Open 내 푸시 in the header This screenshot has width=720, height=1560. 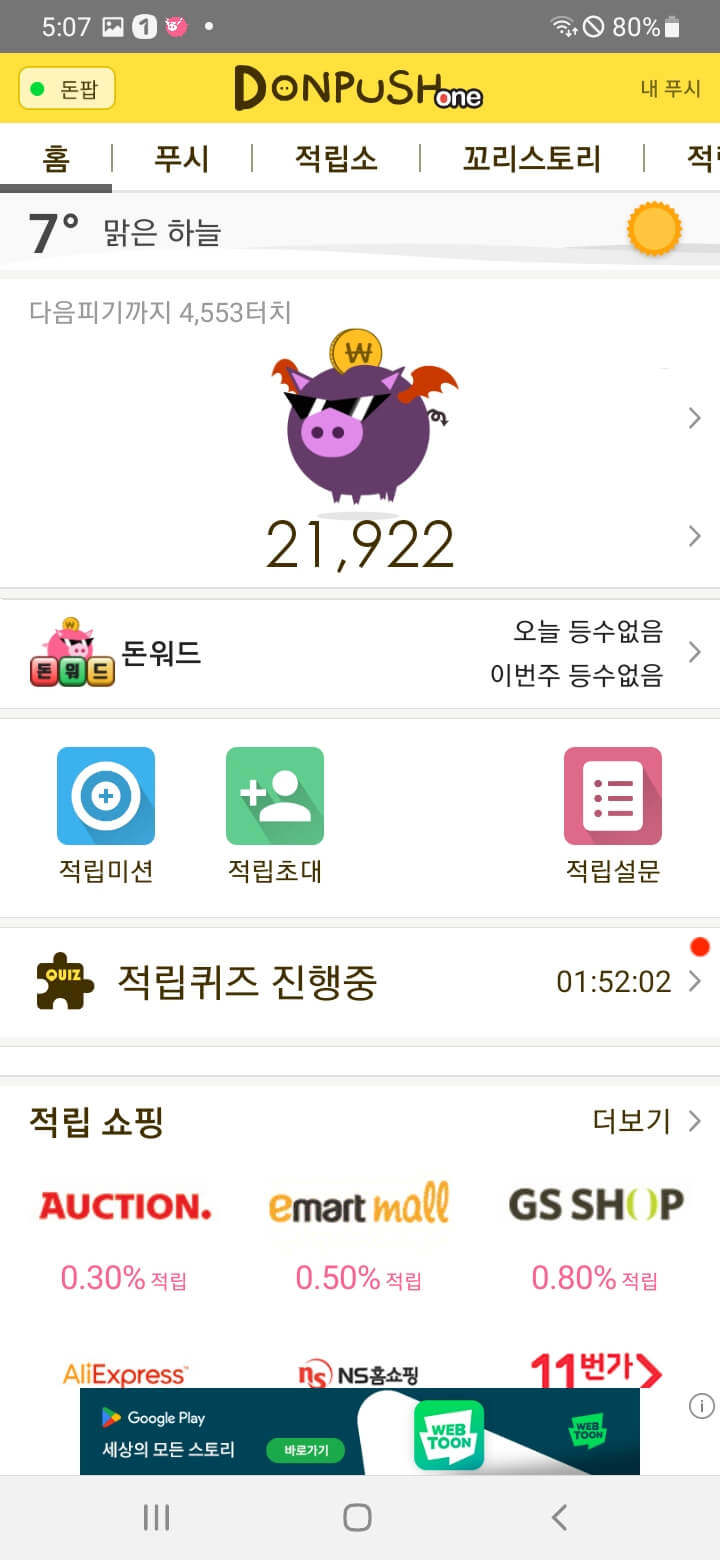point(670,89)
